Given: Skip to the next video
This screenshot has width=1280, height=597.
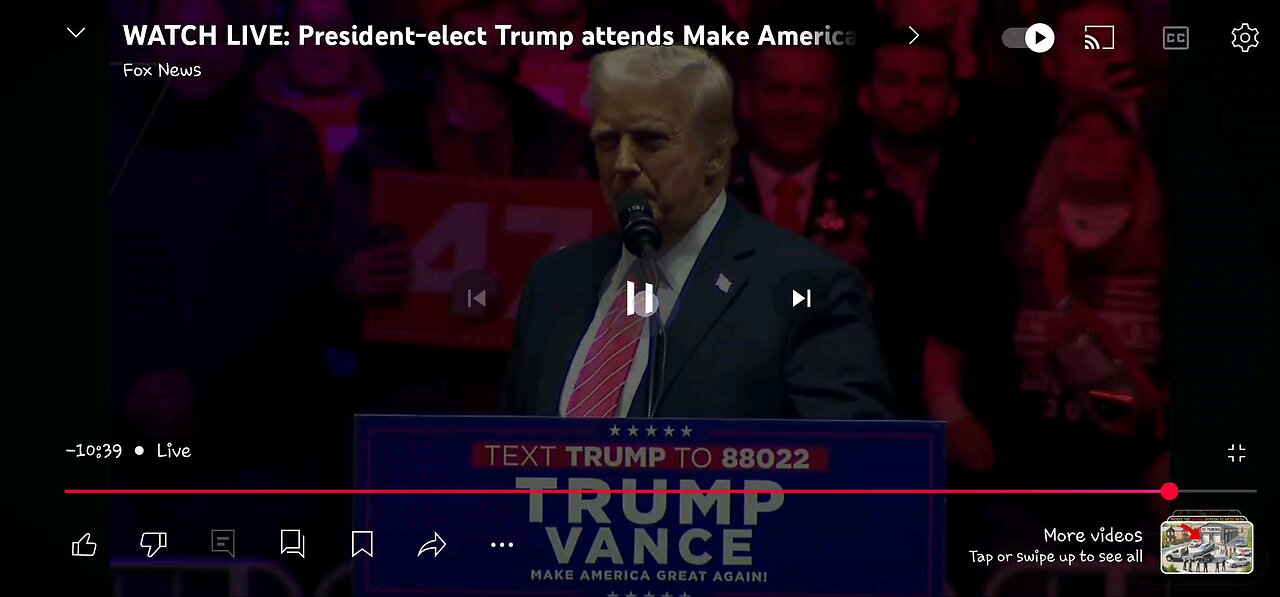Looking at the screenshot, I should 801,298.
